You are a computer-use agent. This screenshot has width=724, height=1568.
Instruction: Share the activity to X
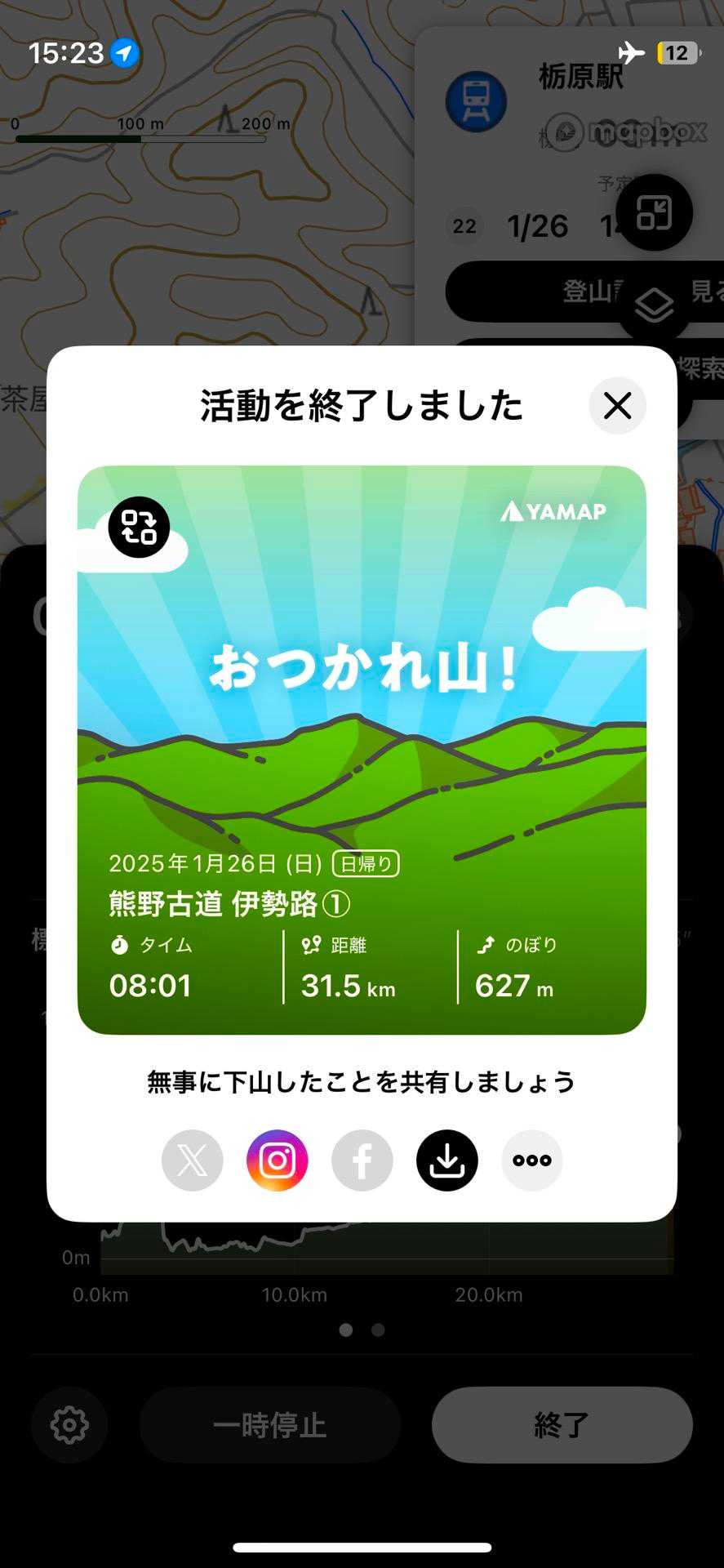(193, 1160)
